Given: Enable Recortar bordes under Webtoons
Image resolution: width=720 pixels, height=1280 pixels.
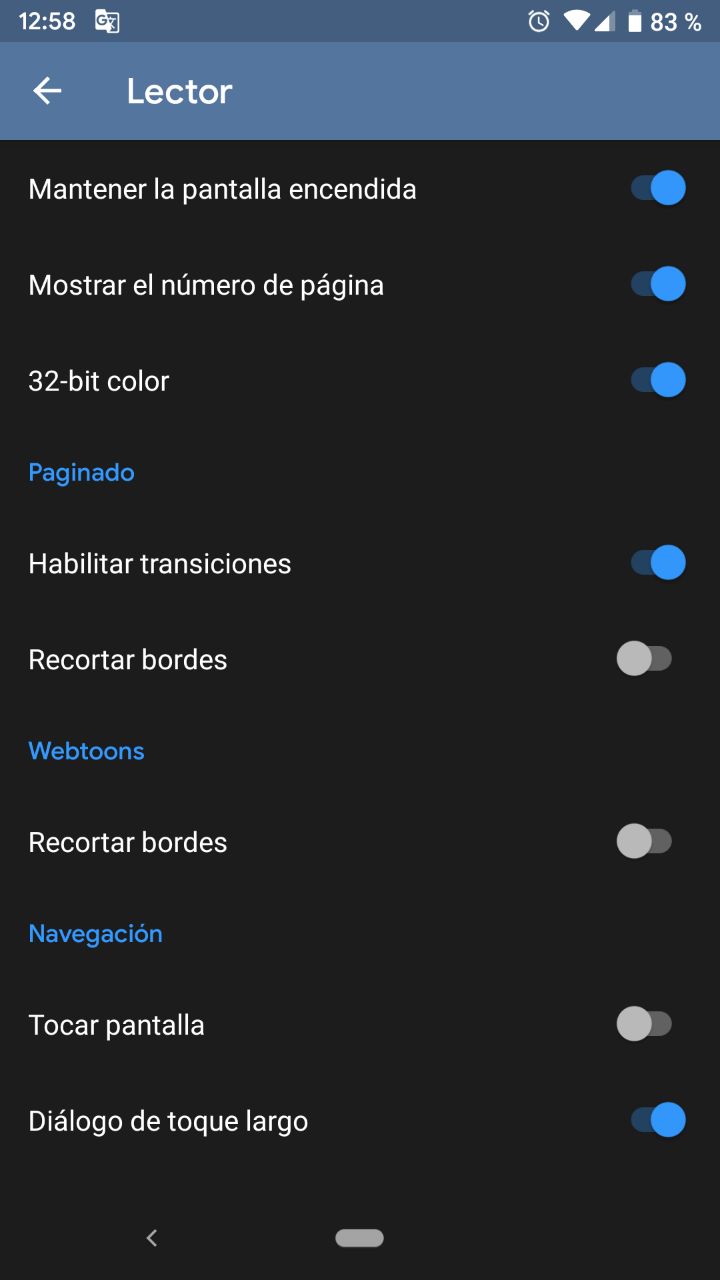Looking at the screenshot, I should pyautogui.click(x=645, y=842).
